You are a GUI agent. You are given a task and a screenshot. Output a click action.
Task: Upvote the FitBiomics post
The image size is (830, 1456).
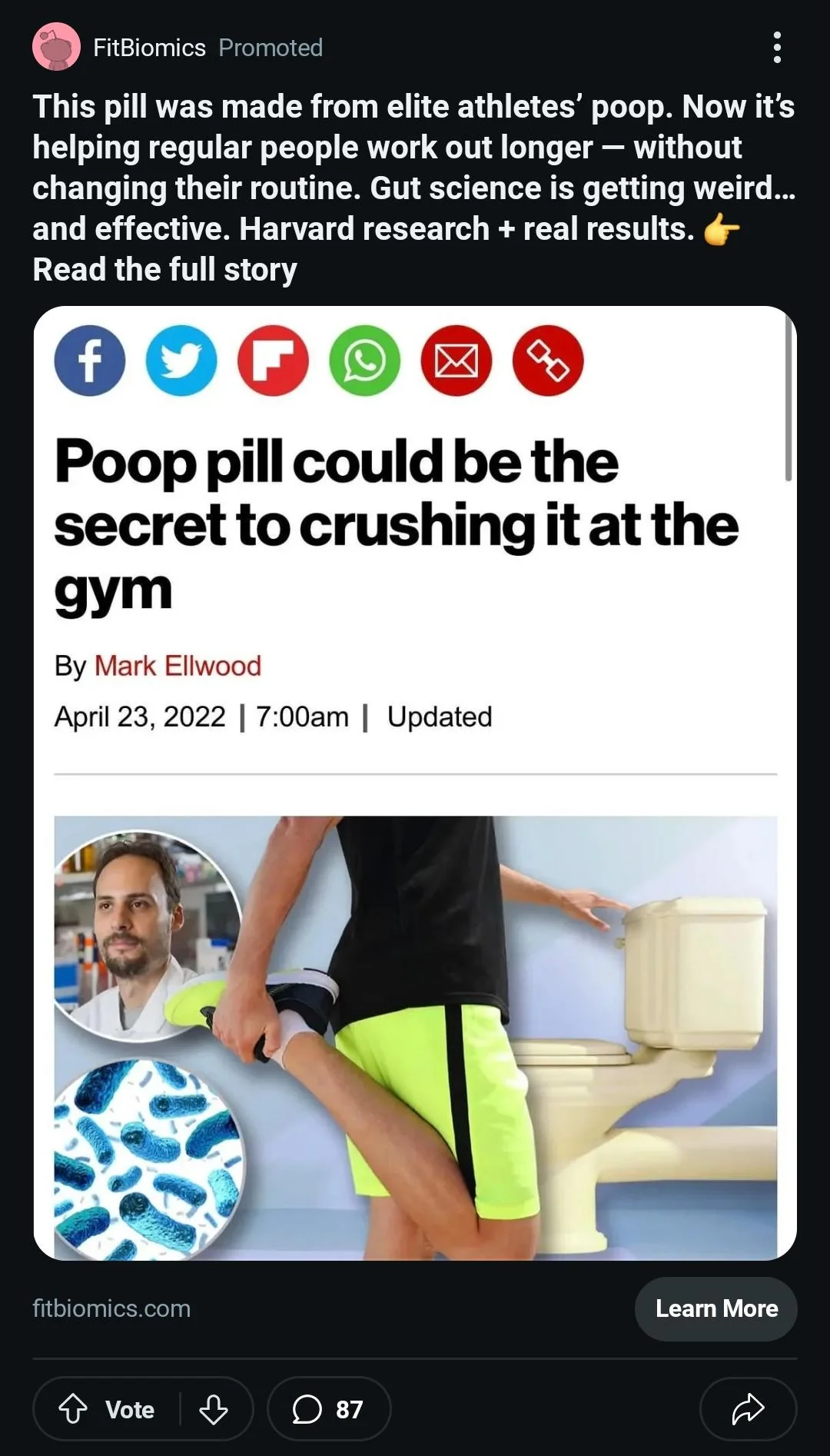pos(74,1408)
